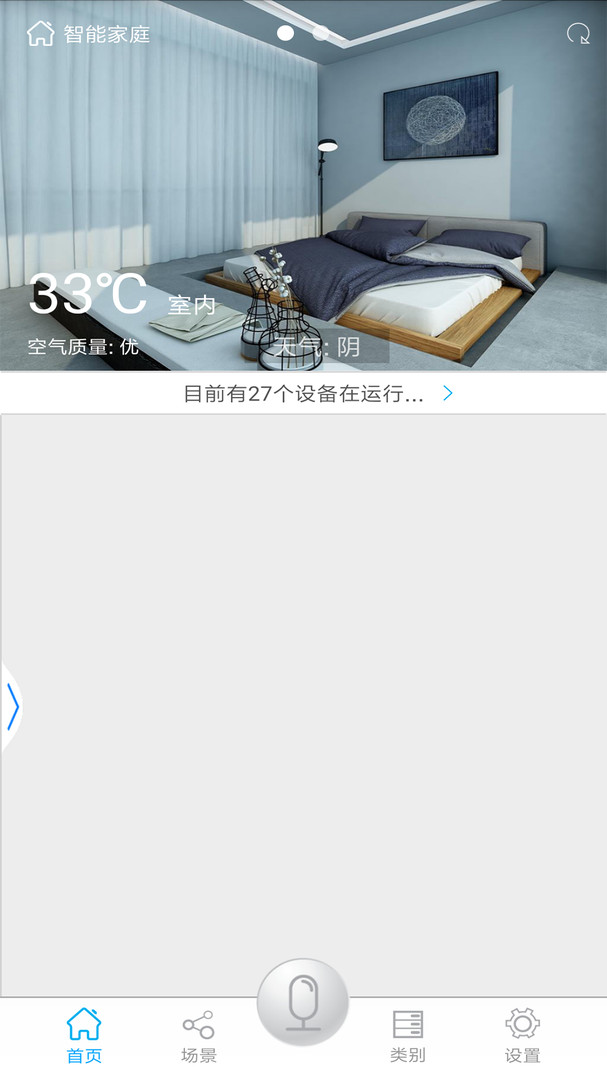Screen dimensions: 607x1080
Task: Open the 设置 tab
Action: [522, 1037]
